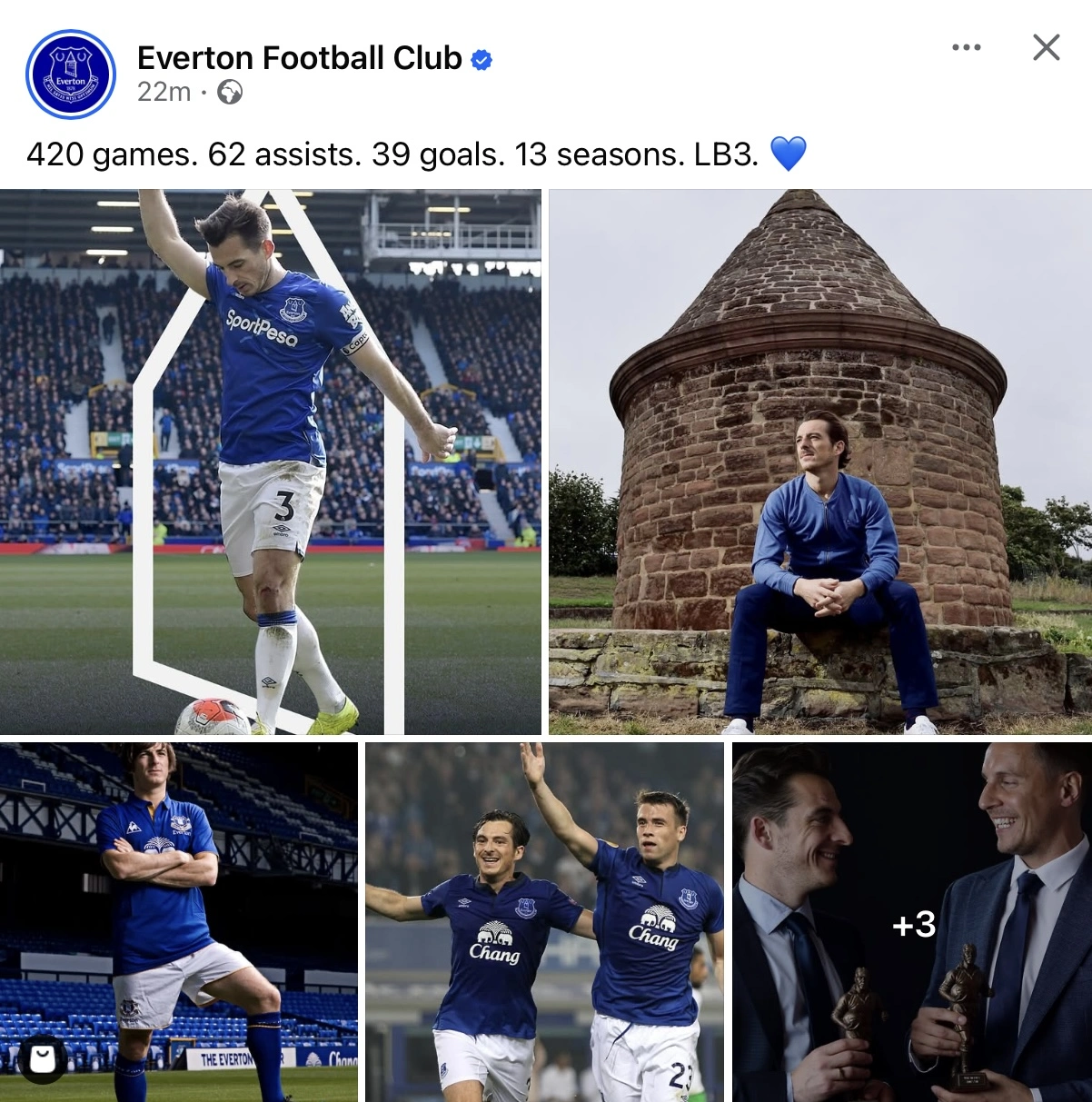
Task: Open the photo of the player kicking the ball
Action: tap(271, 462)
